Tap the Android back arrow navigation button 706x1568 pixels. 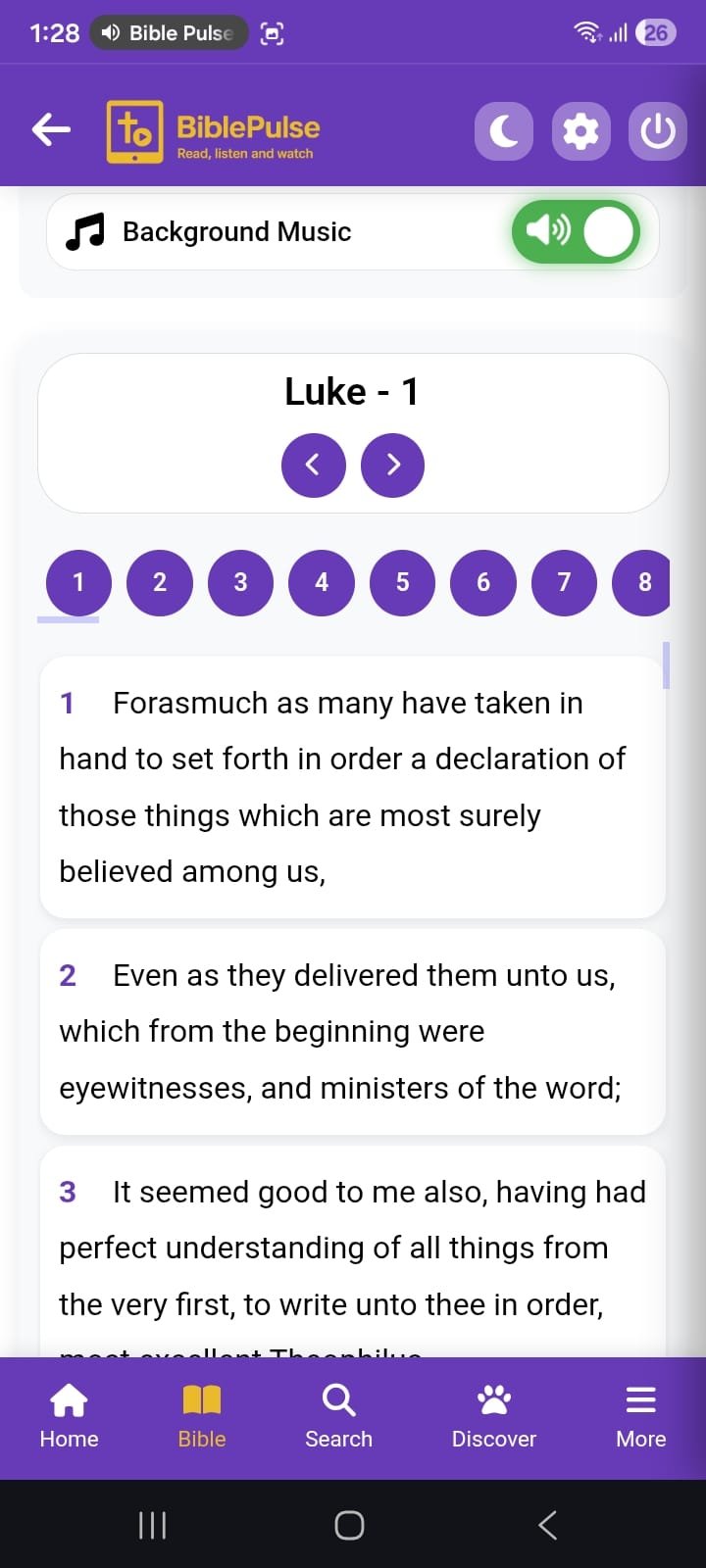pyautogui.click(x=546, y=1525)
